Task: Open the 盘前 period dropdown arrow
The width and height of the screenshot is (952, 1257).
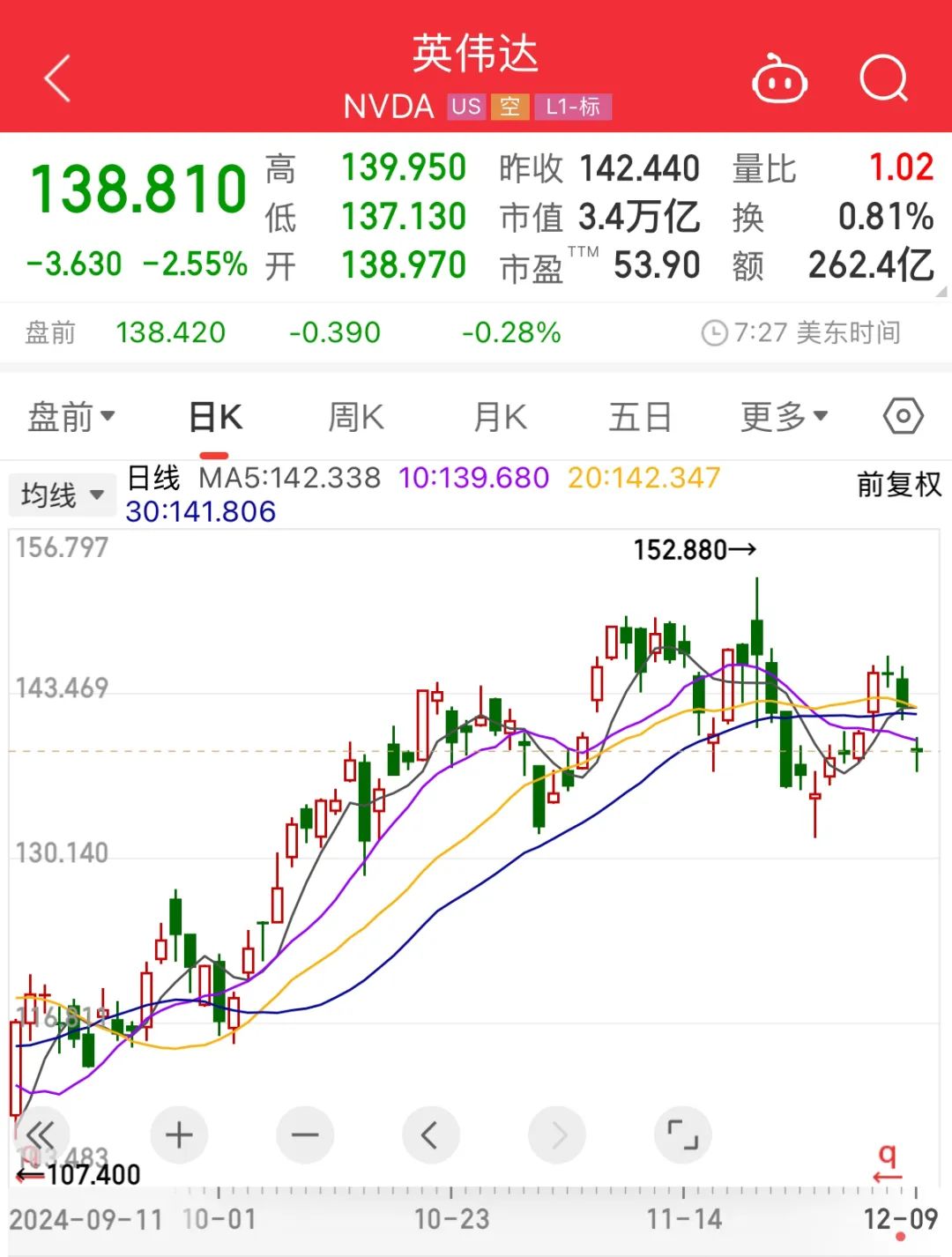Action: click(x=73, y=416)
